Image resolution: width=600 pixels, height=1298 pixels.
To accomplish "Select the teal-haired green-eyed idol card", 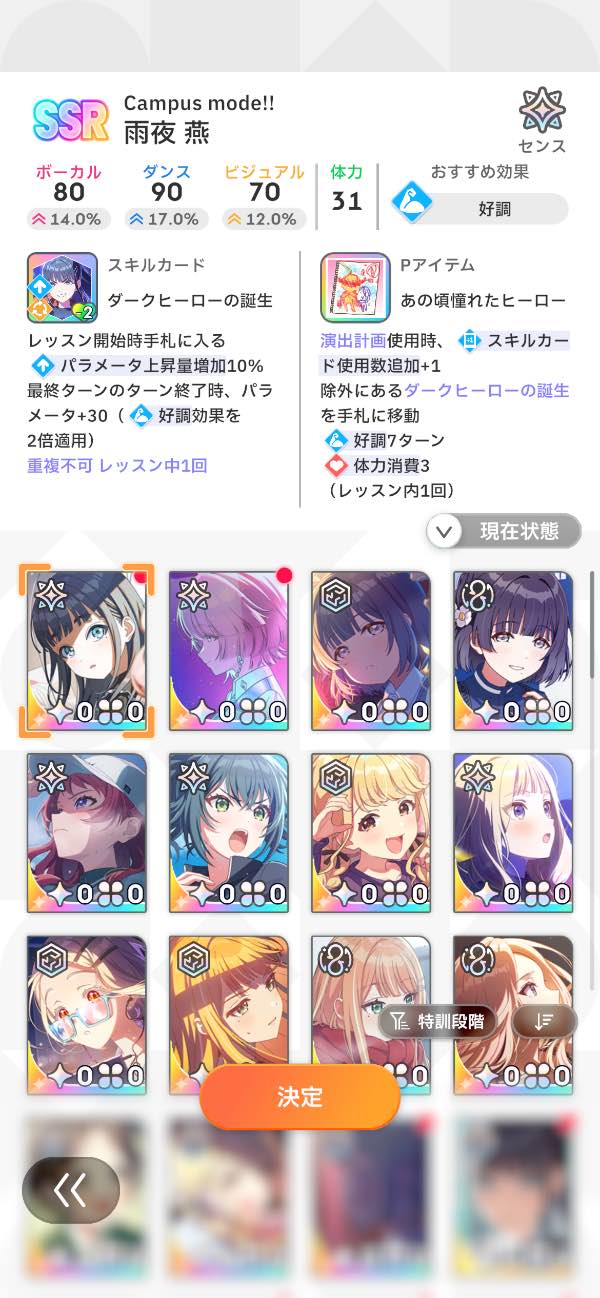I will 228,832.
